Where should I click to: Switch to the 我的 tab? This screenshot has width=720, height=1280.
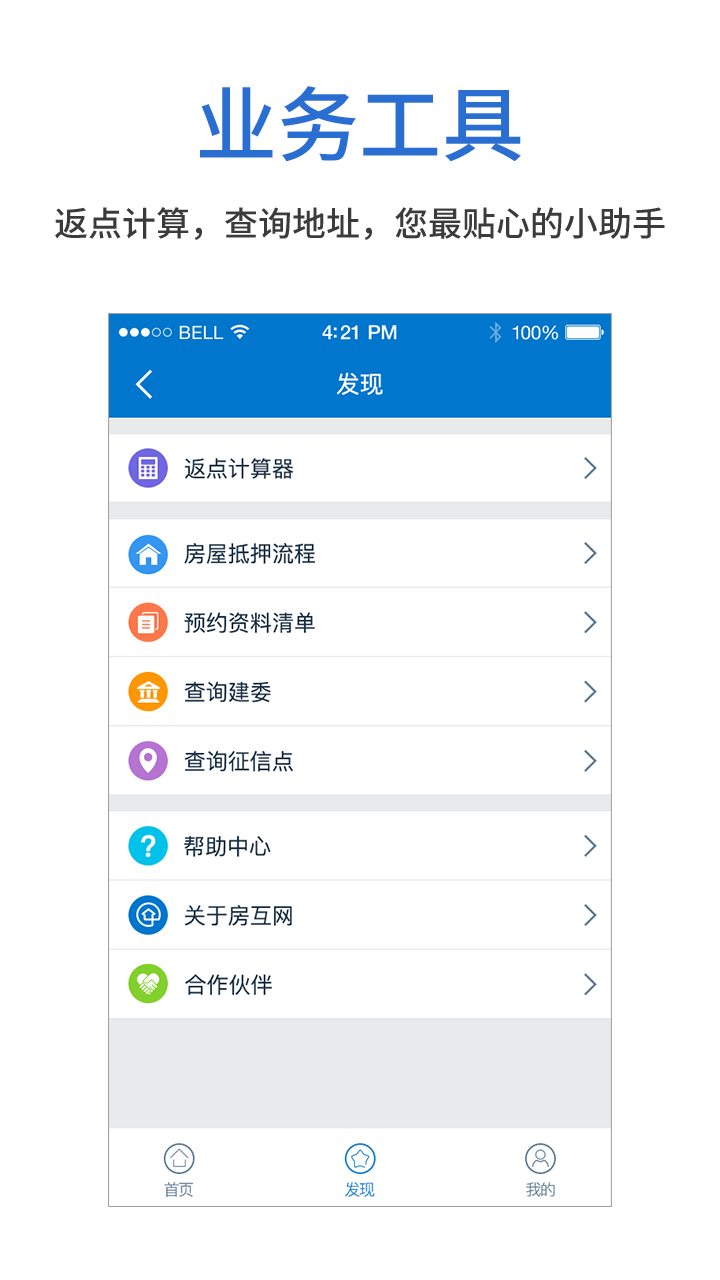(x=541, y=1170)
